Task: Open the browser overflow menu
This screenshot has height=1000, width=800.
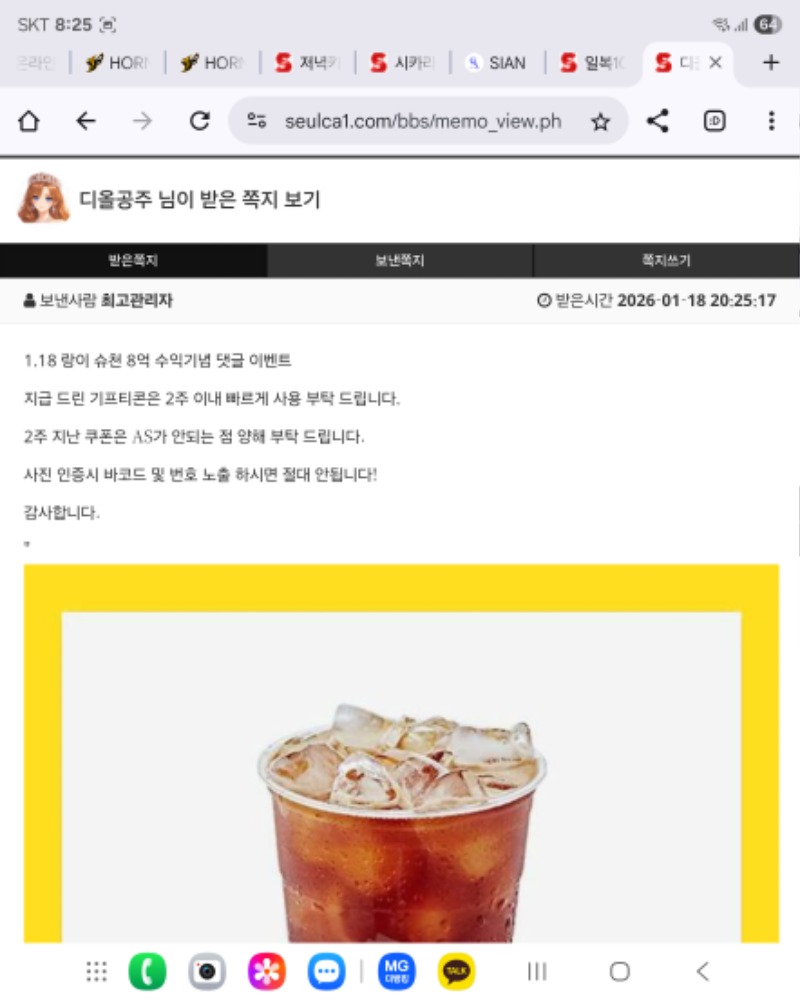Action: tap(771, 121)
